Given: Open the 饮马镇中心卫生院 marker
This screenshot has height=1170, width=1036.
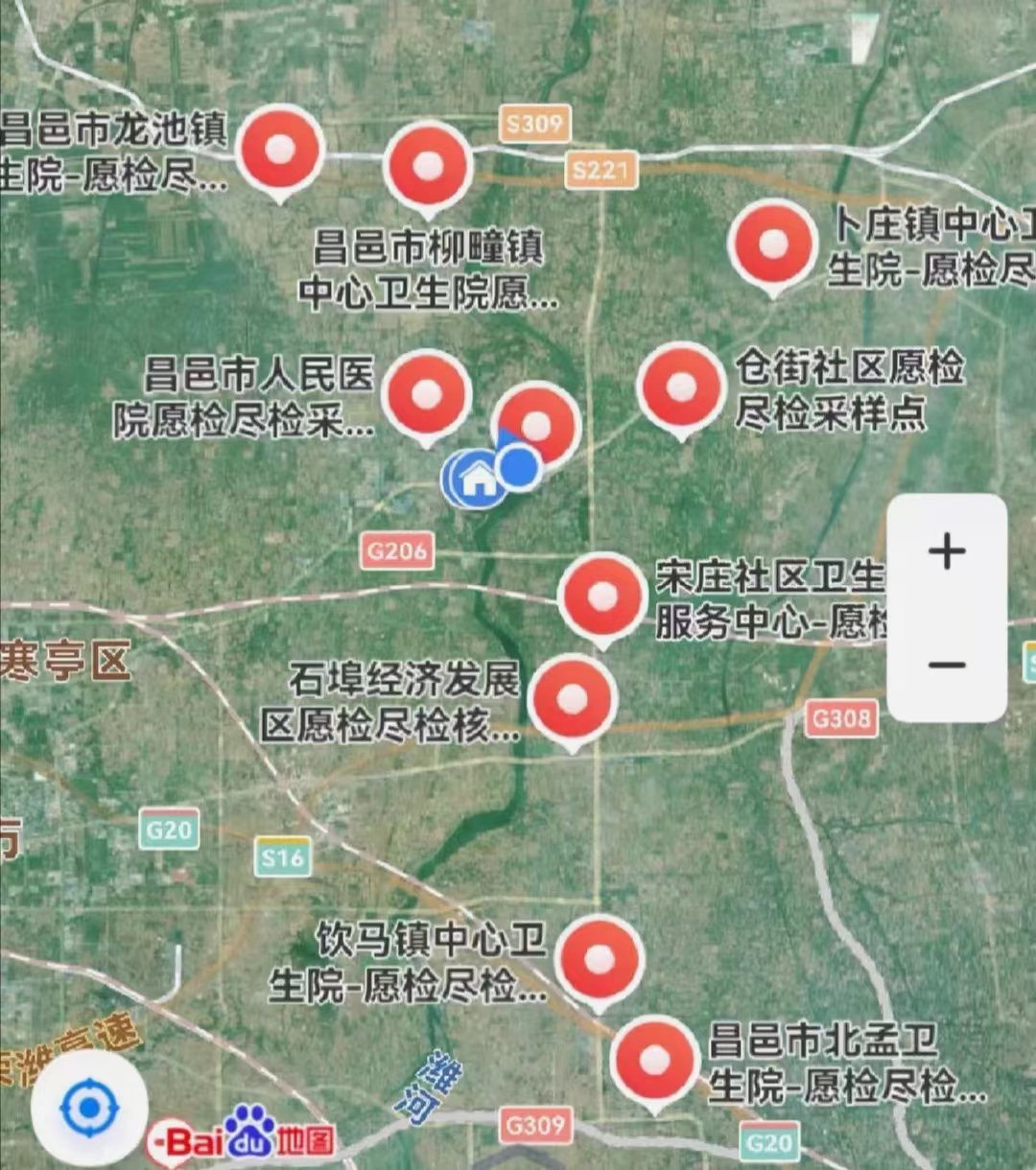Looking at the screenshot, I should (600, 959).
